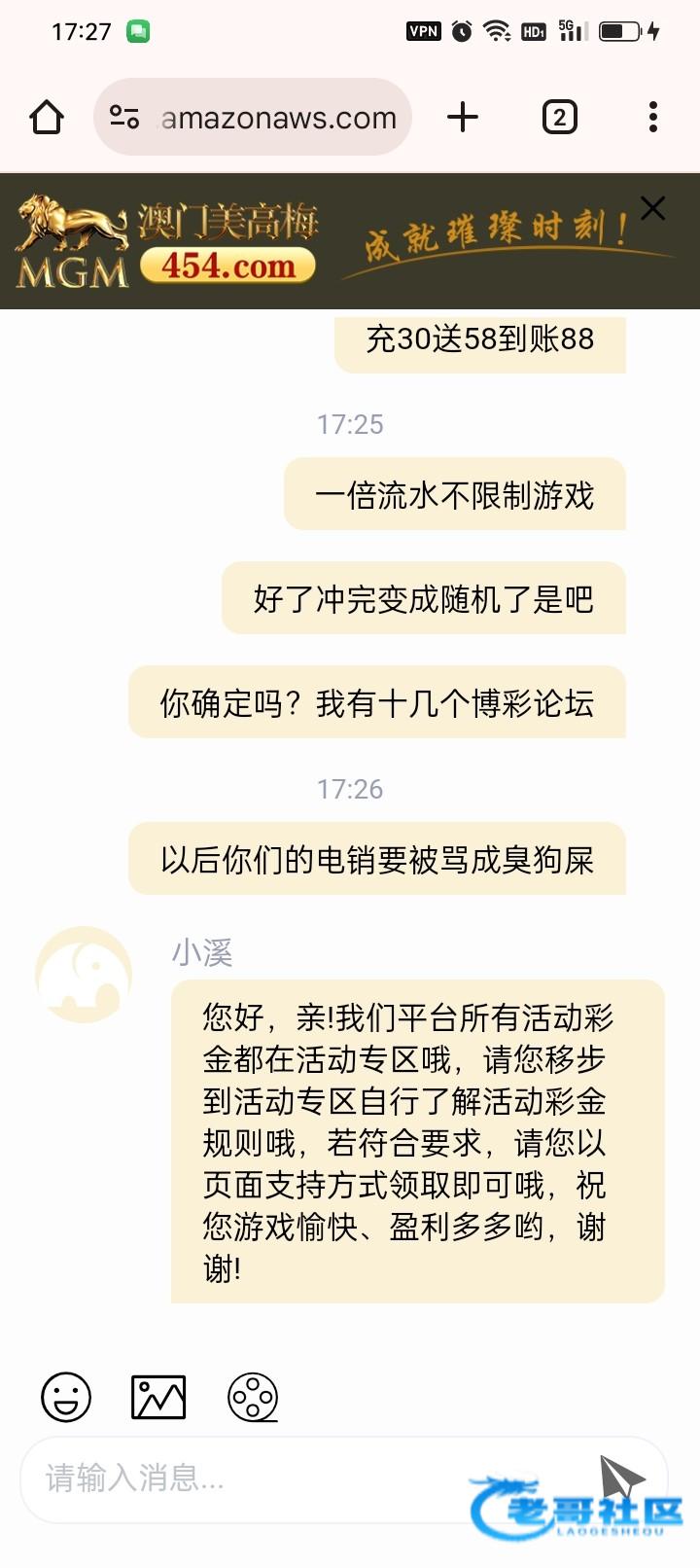700x1568 pixels.
Task: Attach a video to the chat
Action: pos(253,1398)
